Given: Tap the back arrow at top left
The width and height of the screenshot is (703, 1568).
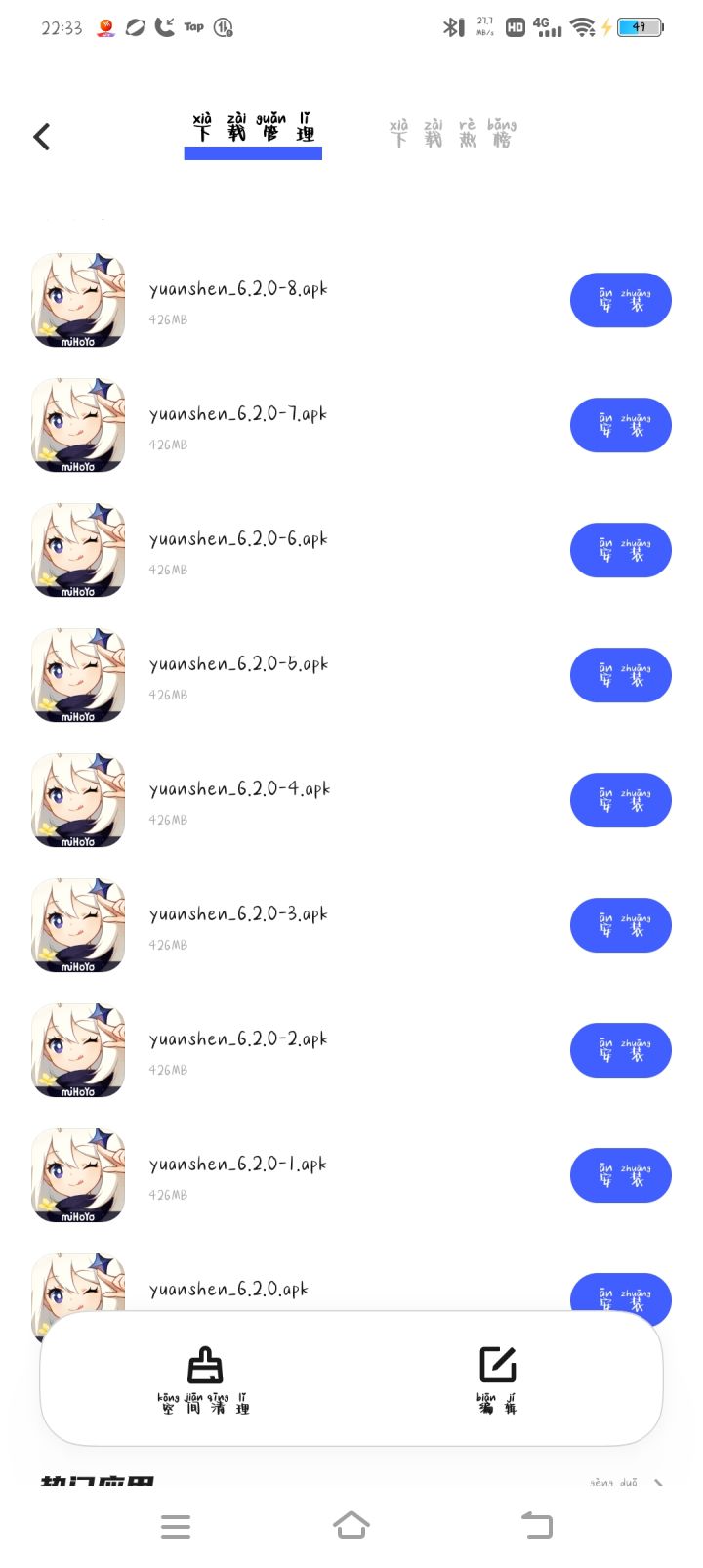Looking at the screenshot, I should [x=42, y=136].
